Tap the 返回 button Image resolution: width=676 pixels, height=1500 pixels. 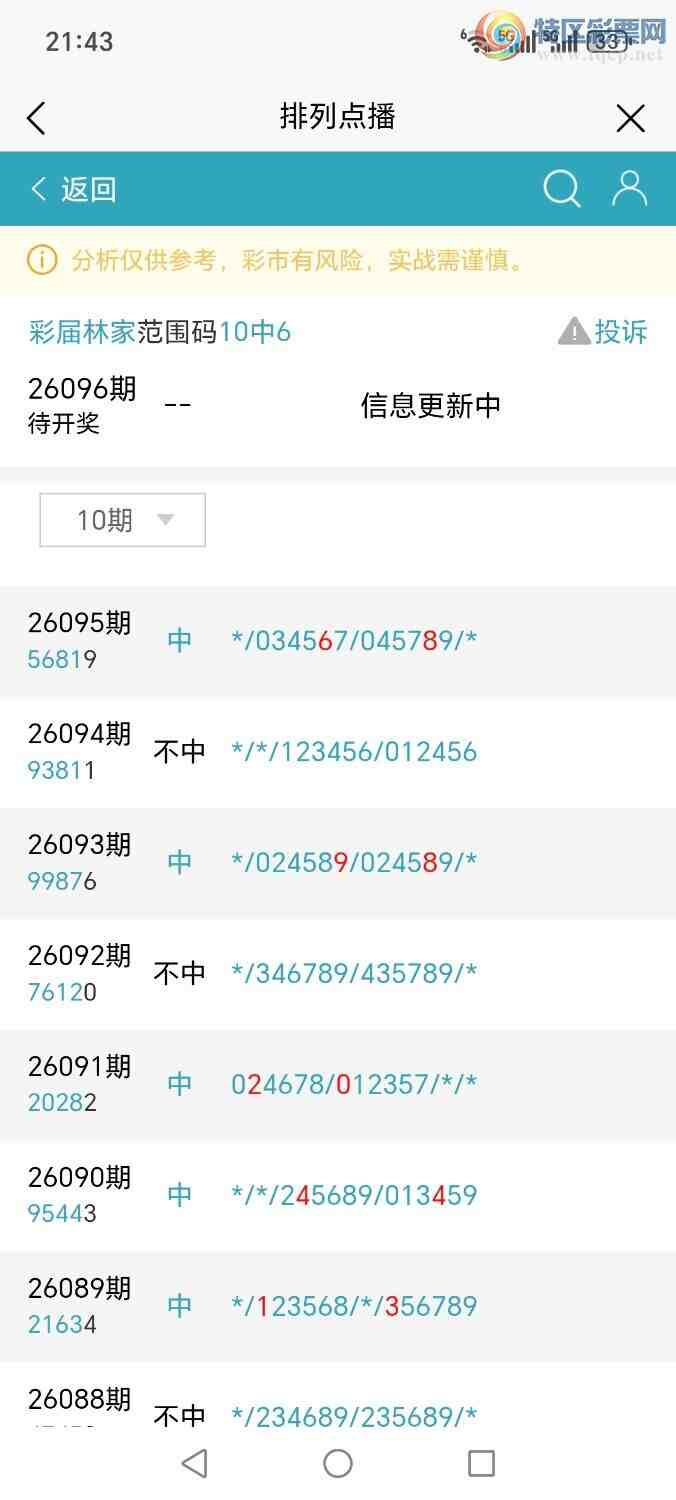tap(74, 189)
